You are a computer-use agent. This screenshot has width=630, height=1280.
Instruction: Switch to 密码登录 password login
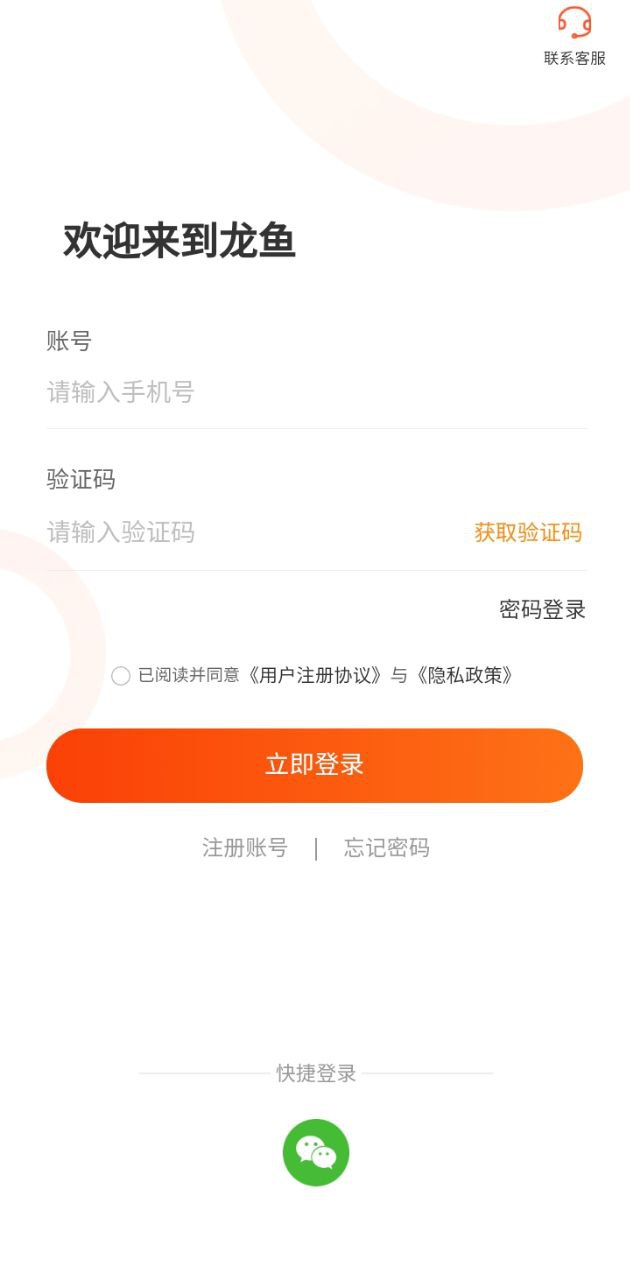542,609
